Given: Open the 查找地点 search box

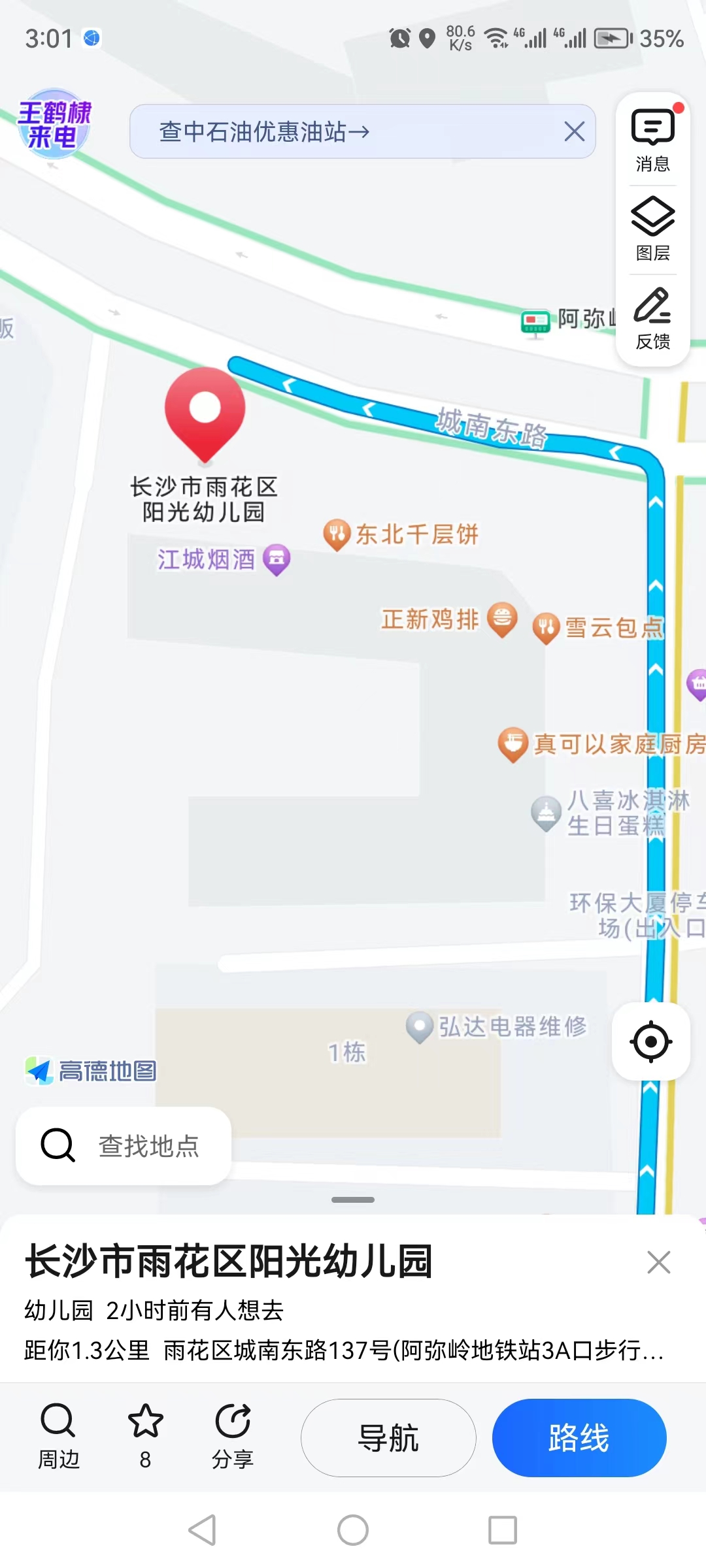Looking at the screenshot, I should coord(124,1146).
